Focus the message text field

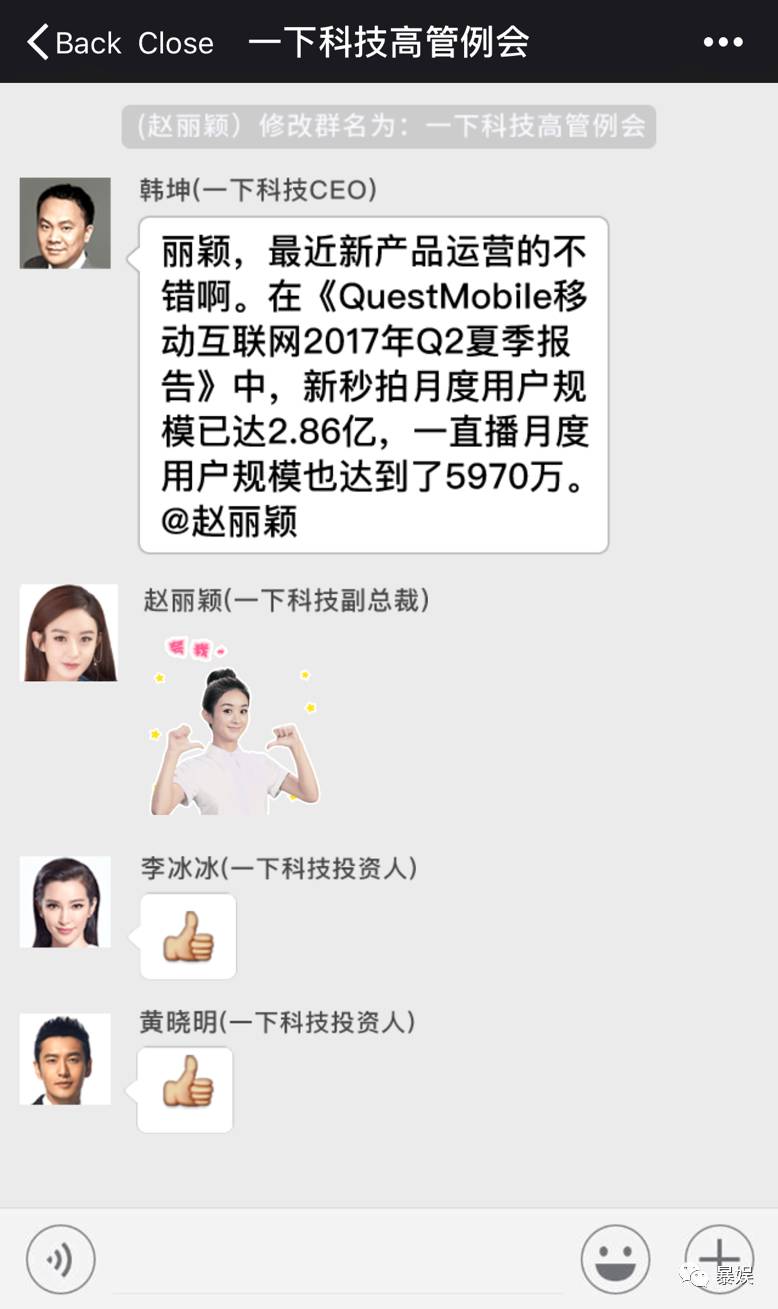338,1259
